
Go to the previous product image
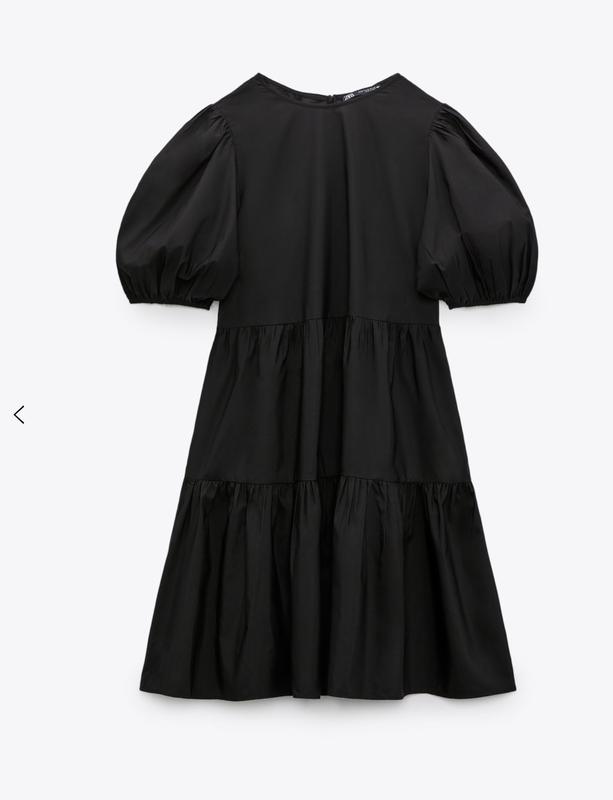[19, 414]
